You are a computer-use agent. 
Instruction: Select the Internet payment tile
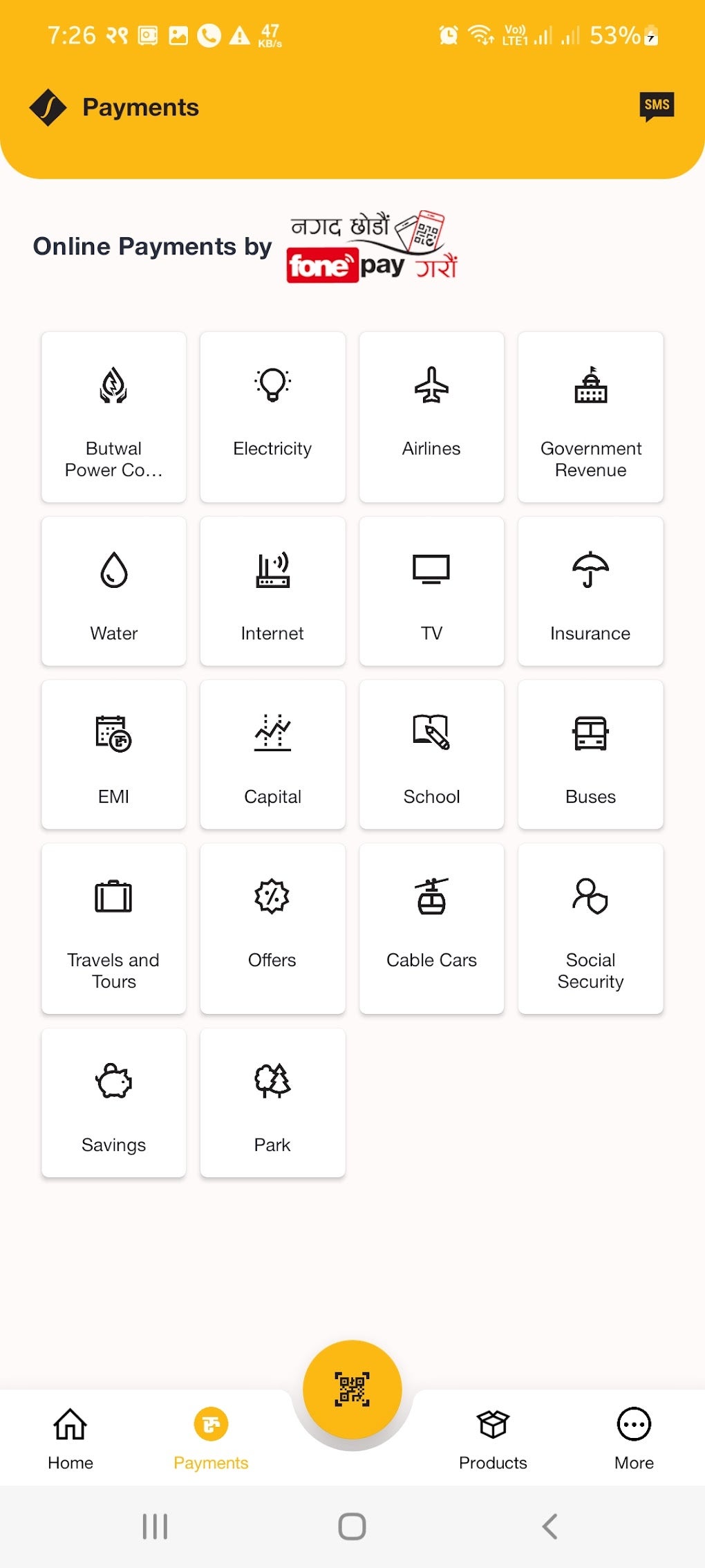click(x=272, y=591)
